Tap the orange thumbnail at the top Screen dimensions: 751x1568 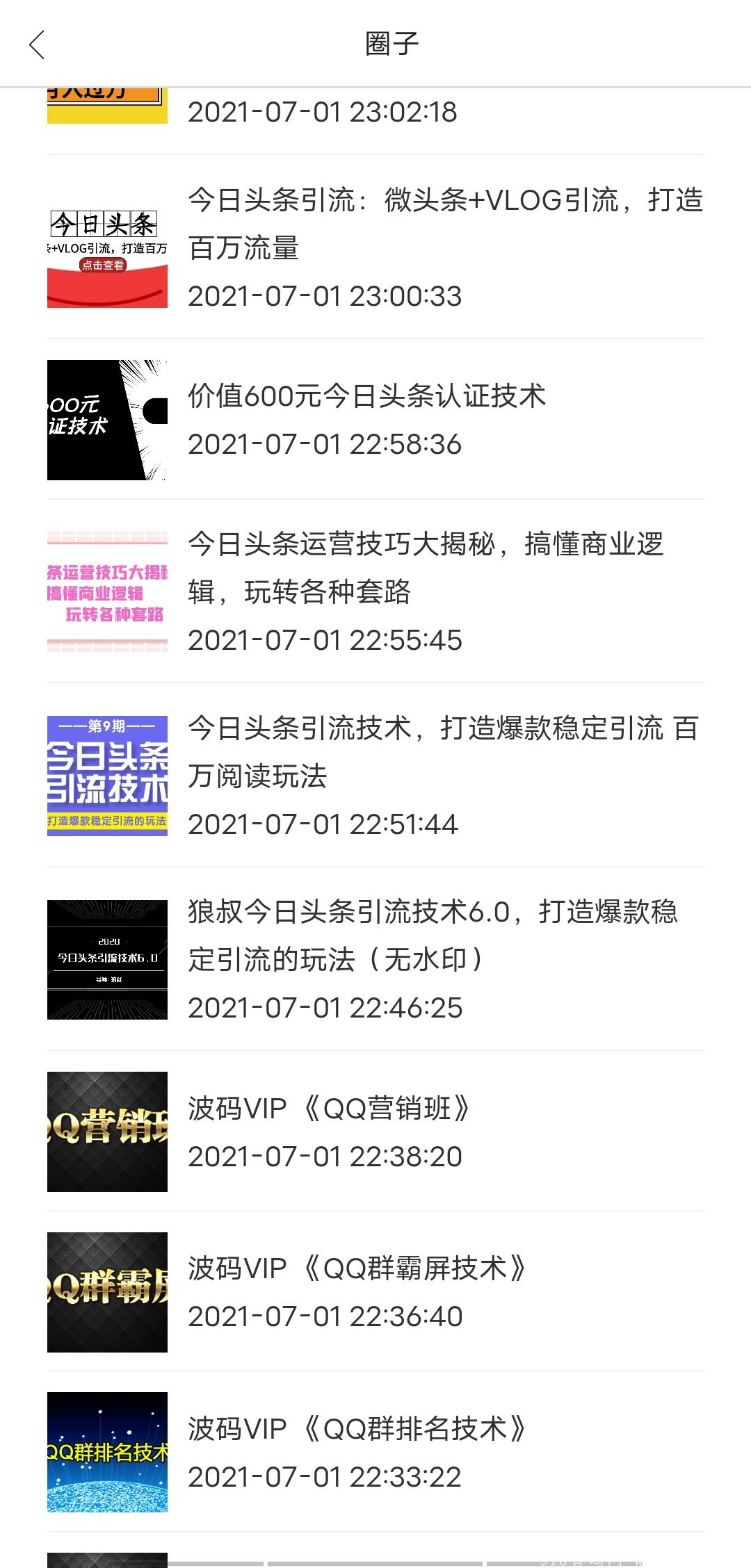[106, 104]
